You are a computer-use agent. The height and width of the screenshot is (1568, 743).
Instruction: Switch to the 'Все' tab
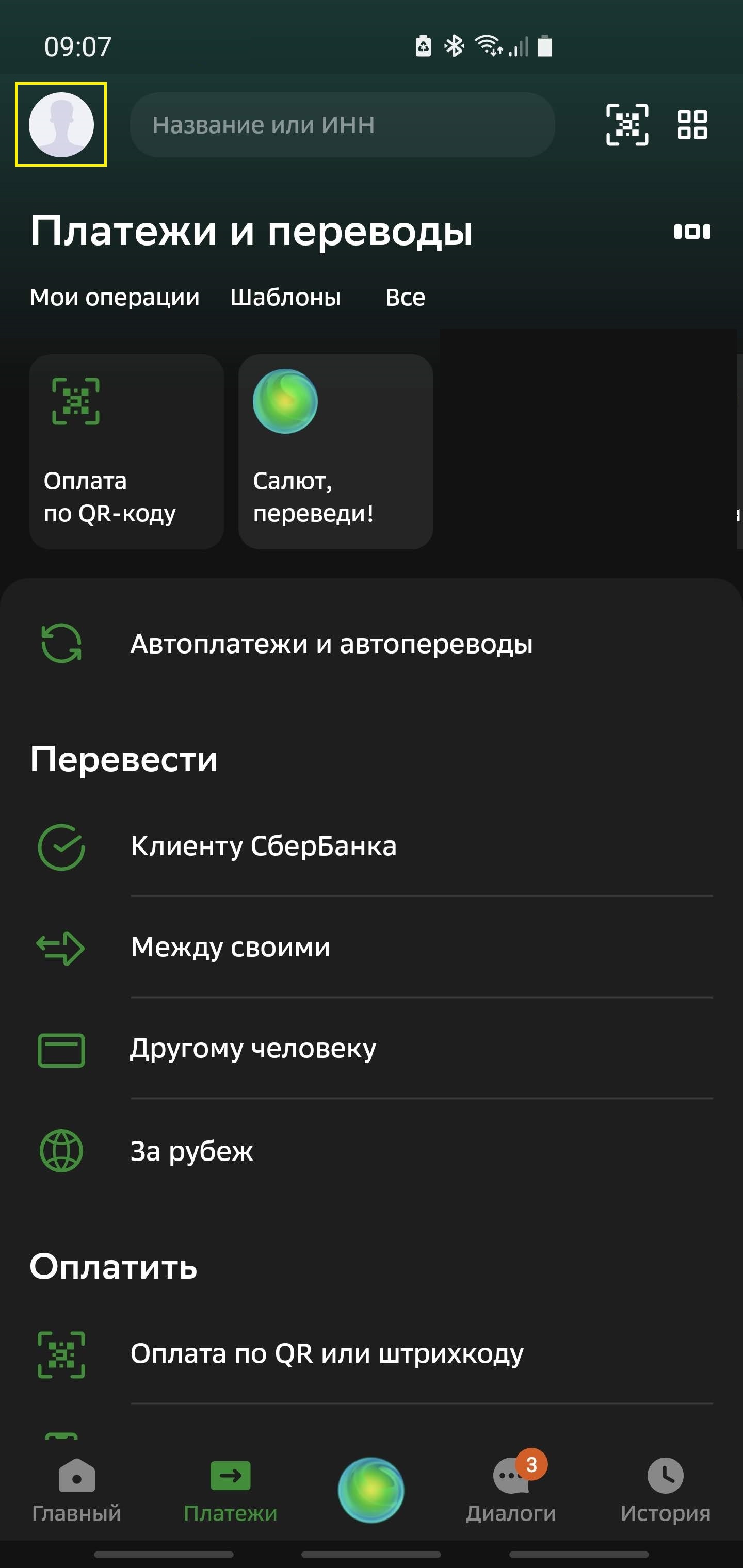click(x=405, y=298)
